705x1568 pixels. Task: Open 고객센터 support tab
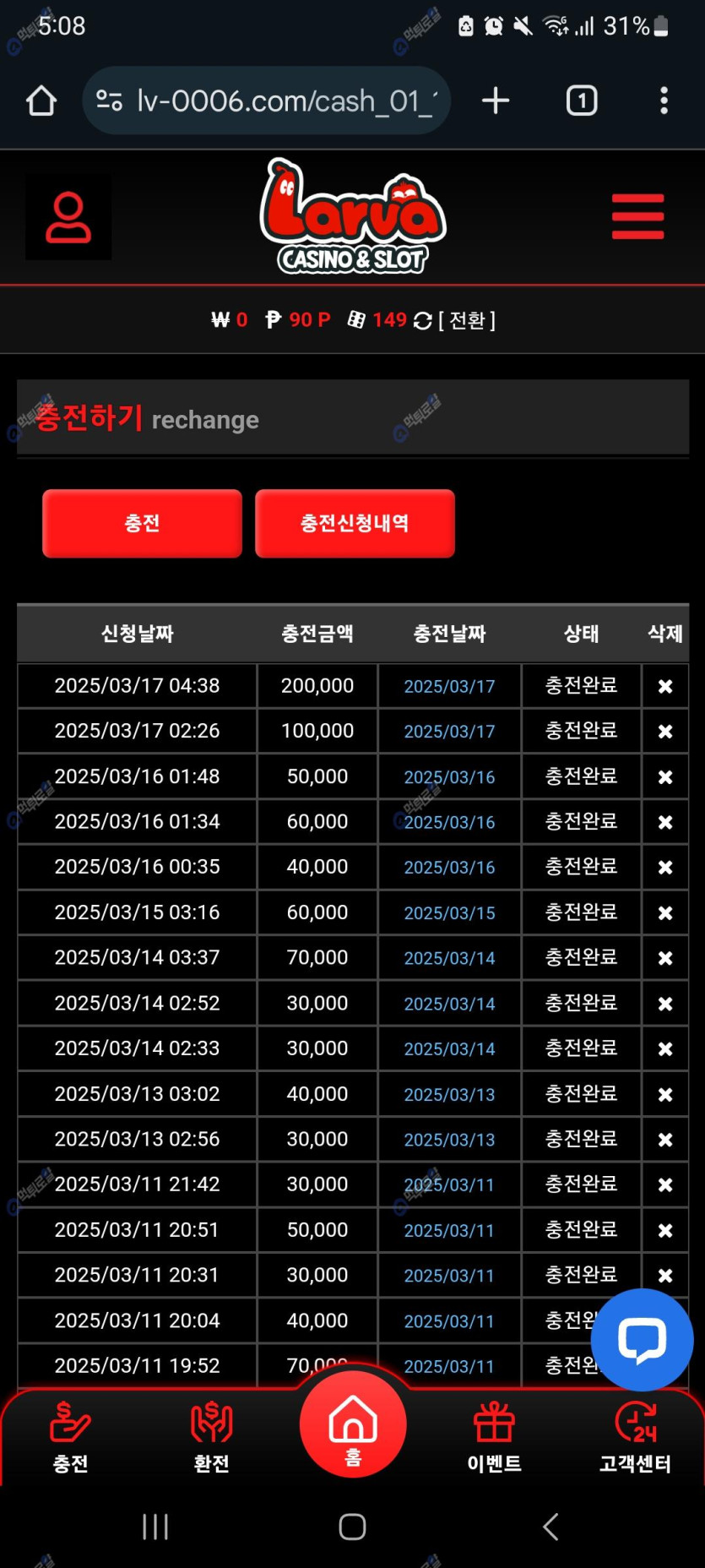[635, 1438]
